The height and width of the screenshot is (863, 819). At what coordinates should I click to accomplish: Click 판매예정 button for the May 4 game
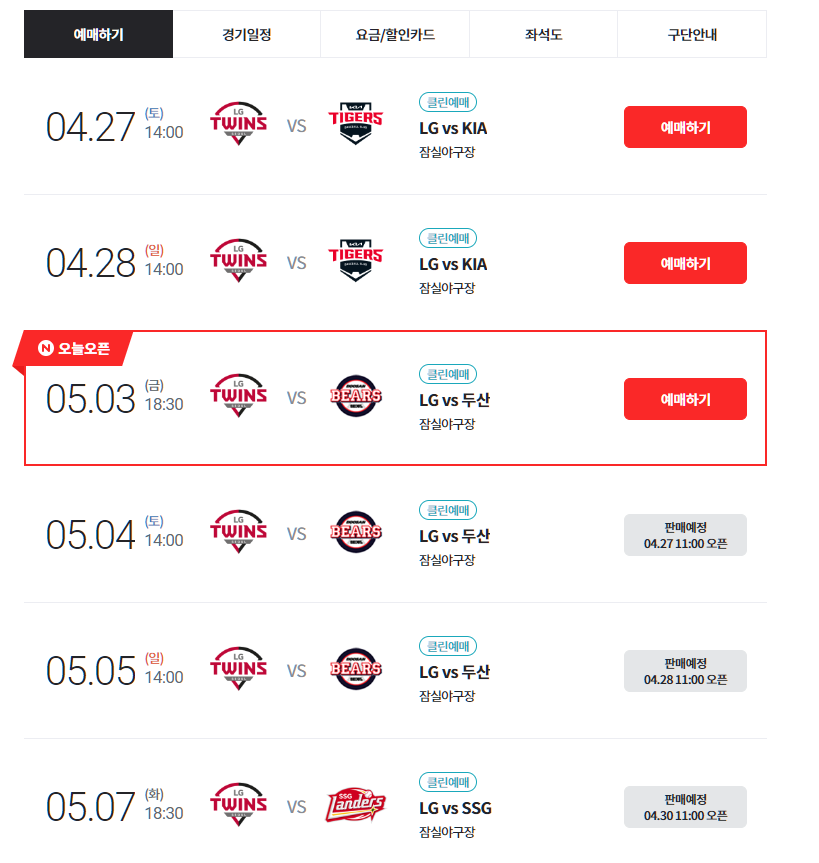click(x=685, y=534)
